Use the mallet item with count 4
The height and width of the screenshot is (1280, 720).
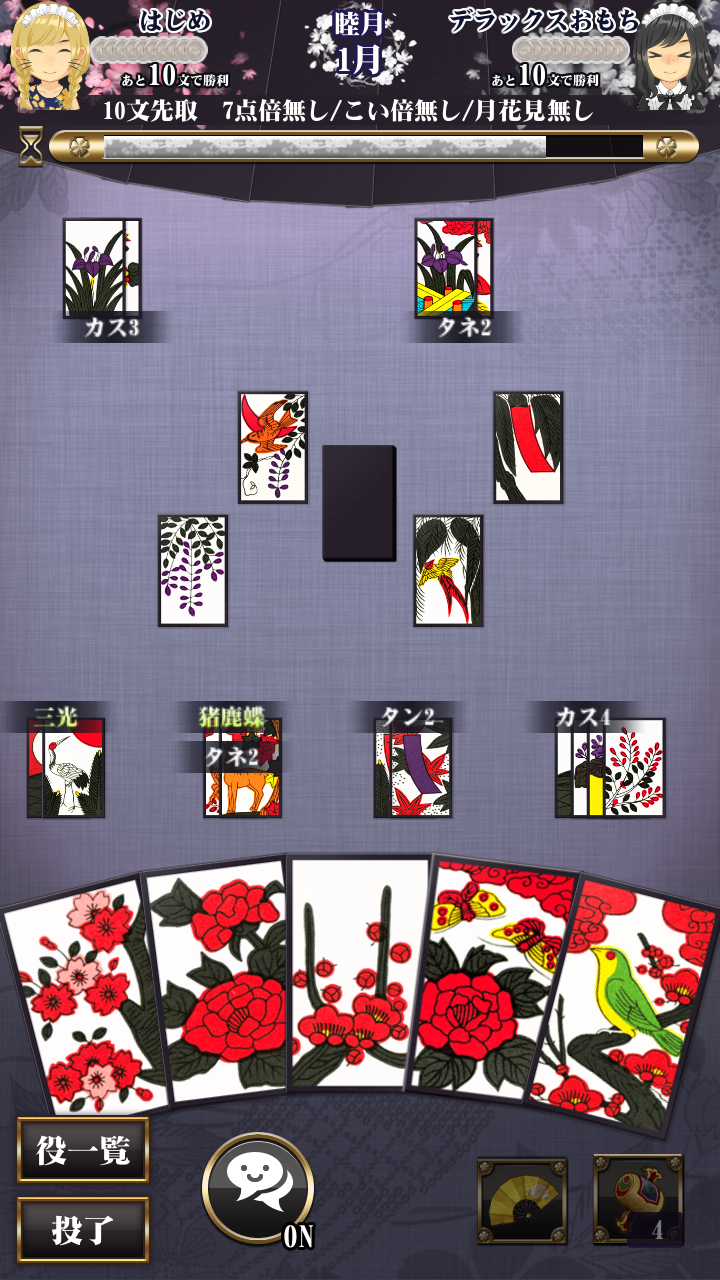pos(638,1200)
